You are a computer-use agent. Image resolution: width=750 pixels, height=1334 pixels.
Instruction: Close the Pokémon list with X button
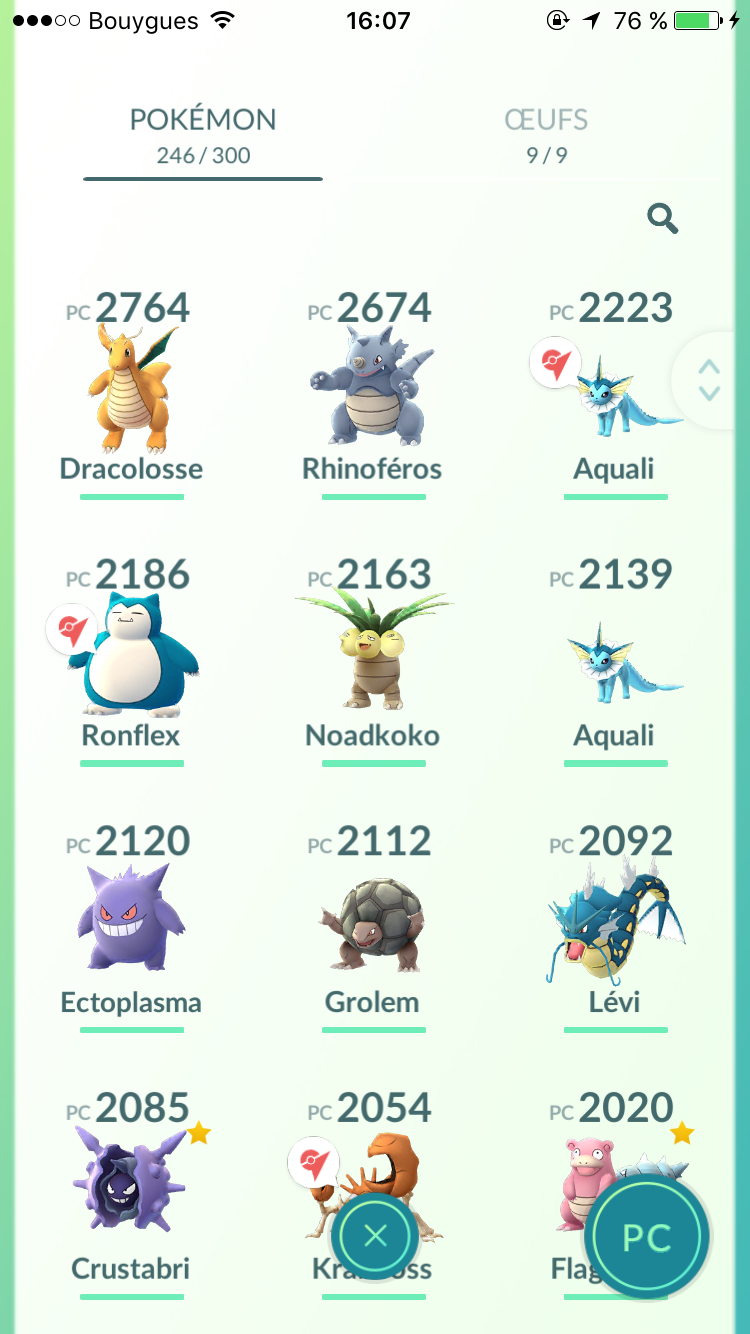(x=375, y=1237)
